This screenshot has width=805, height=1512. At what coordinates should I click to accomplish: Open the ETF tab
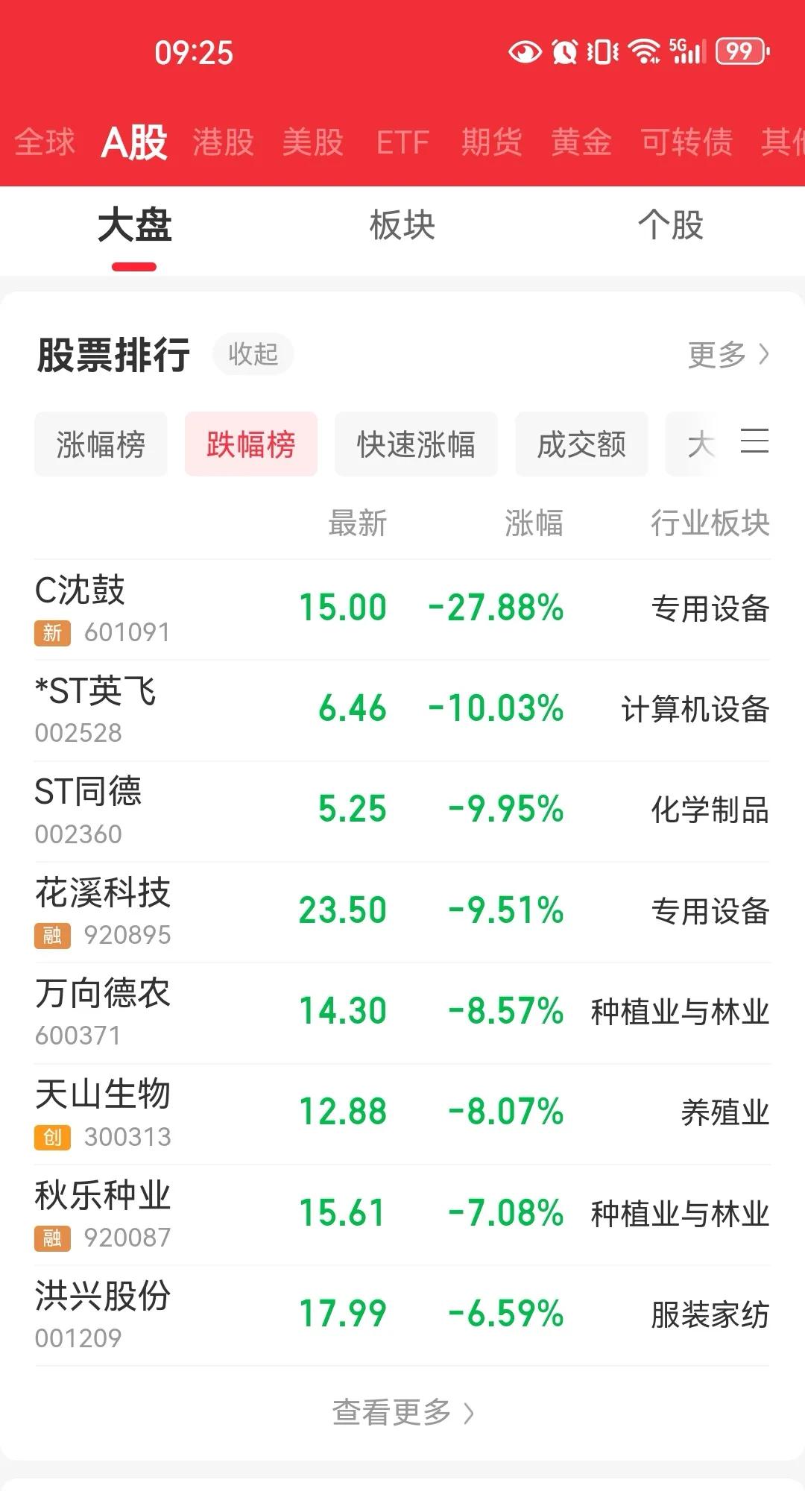click(x=402, y=142)
